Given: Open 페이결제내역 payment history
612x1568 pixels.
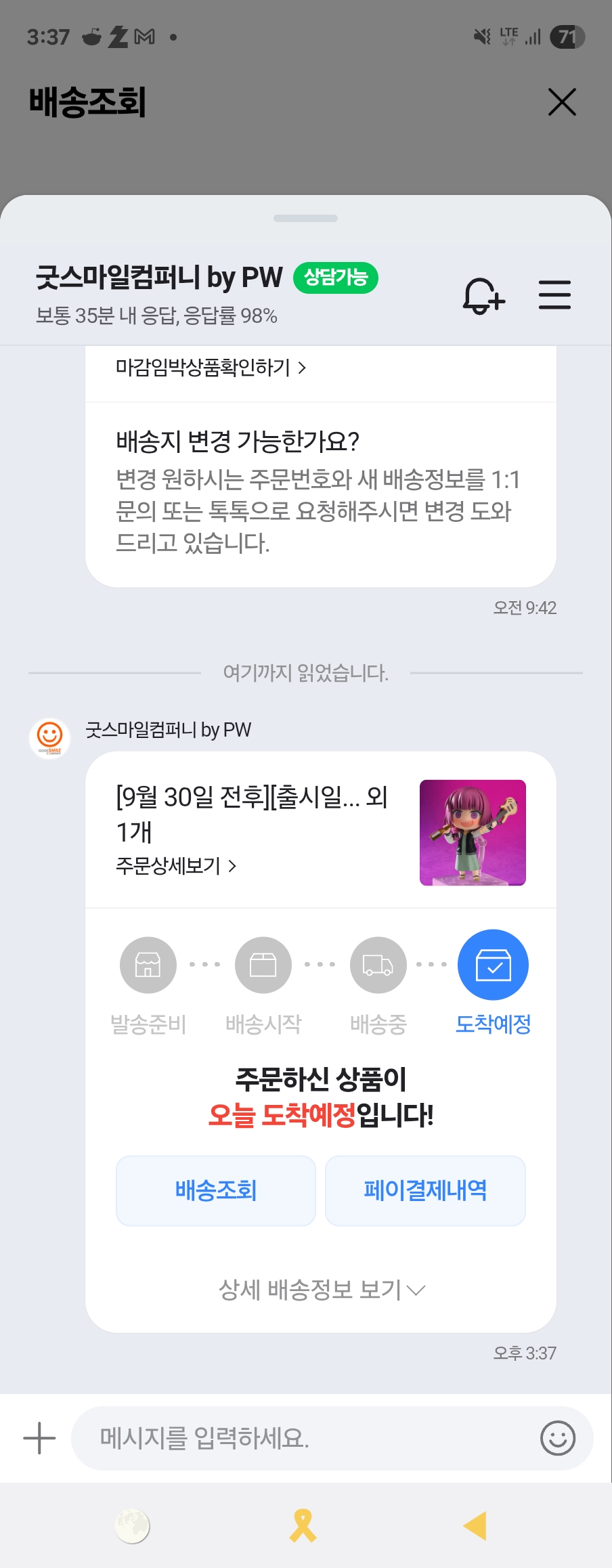Looking at the screenshot, I should pos(425,1190).
